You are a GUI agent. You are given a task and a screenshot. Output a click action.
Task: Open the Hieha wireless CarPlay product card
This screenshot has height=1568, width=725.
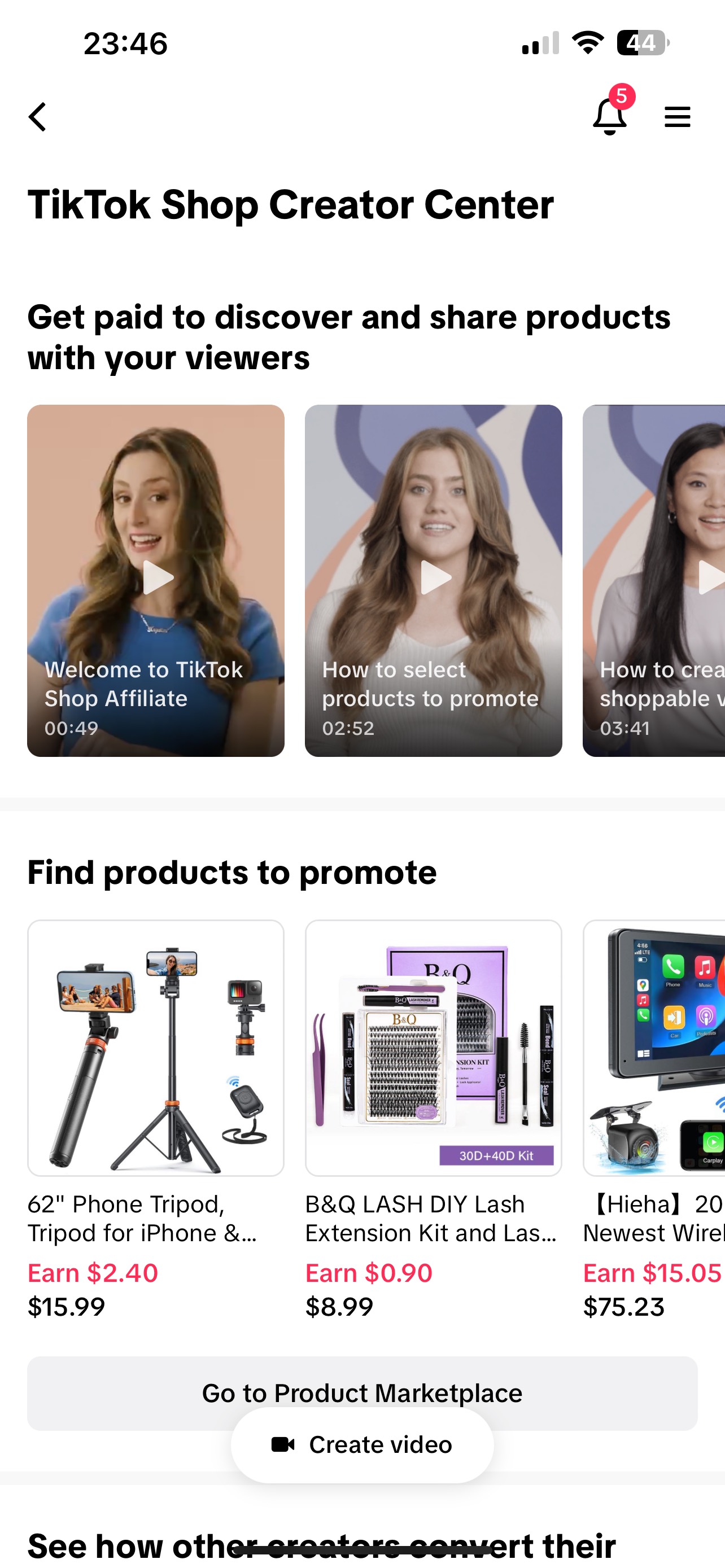click(x=654, y=1120)
